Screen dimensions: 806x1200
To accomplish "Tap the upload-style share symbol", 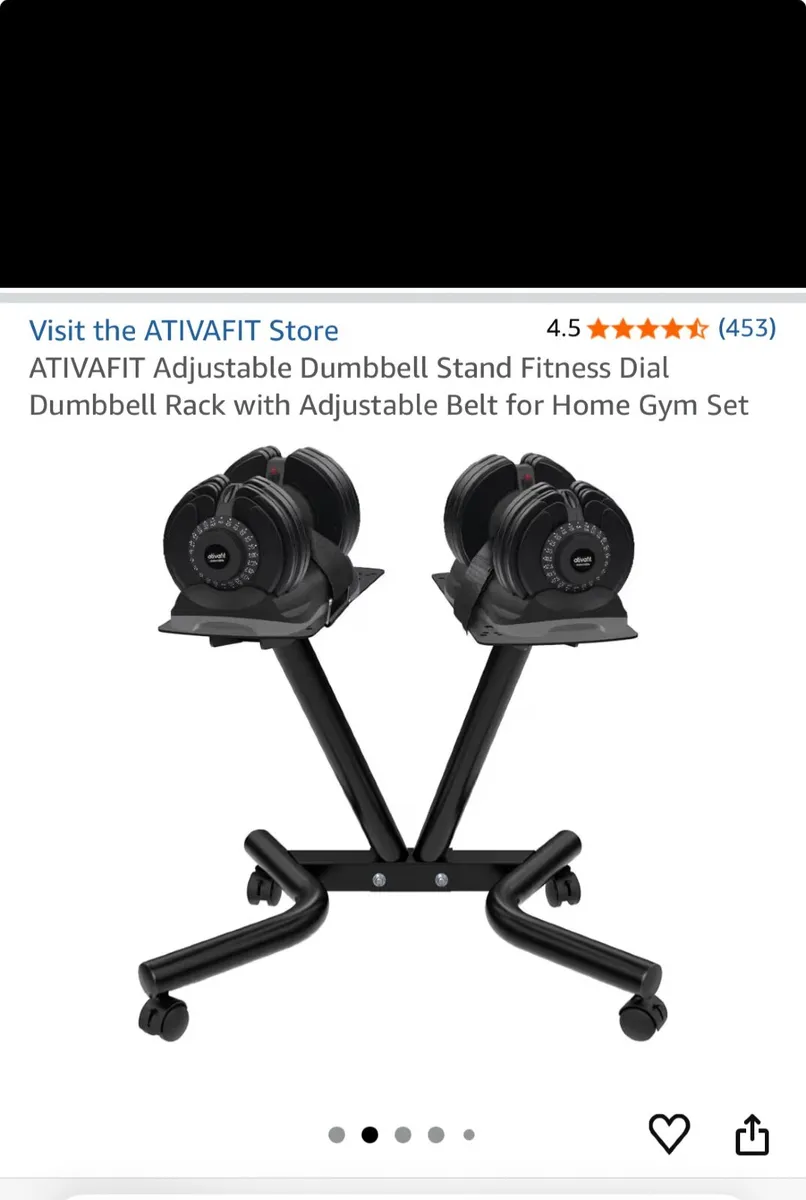I will tap(753, 1133).
